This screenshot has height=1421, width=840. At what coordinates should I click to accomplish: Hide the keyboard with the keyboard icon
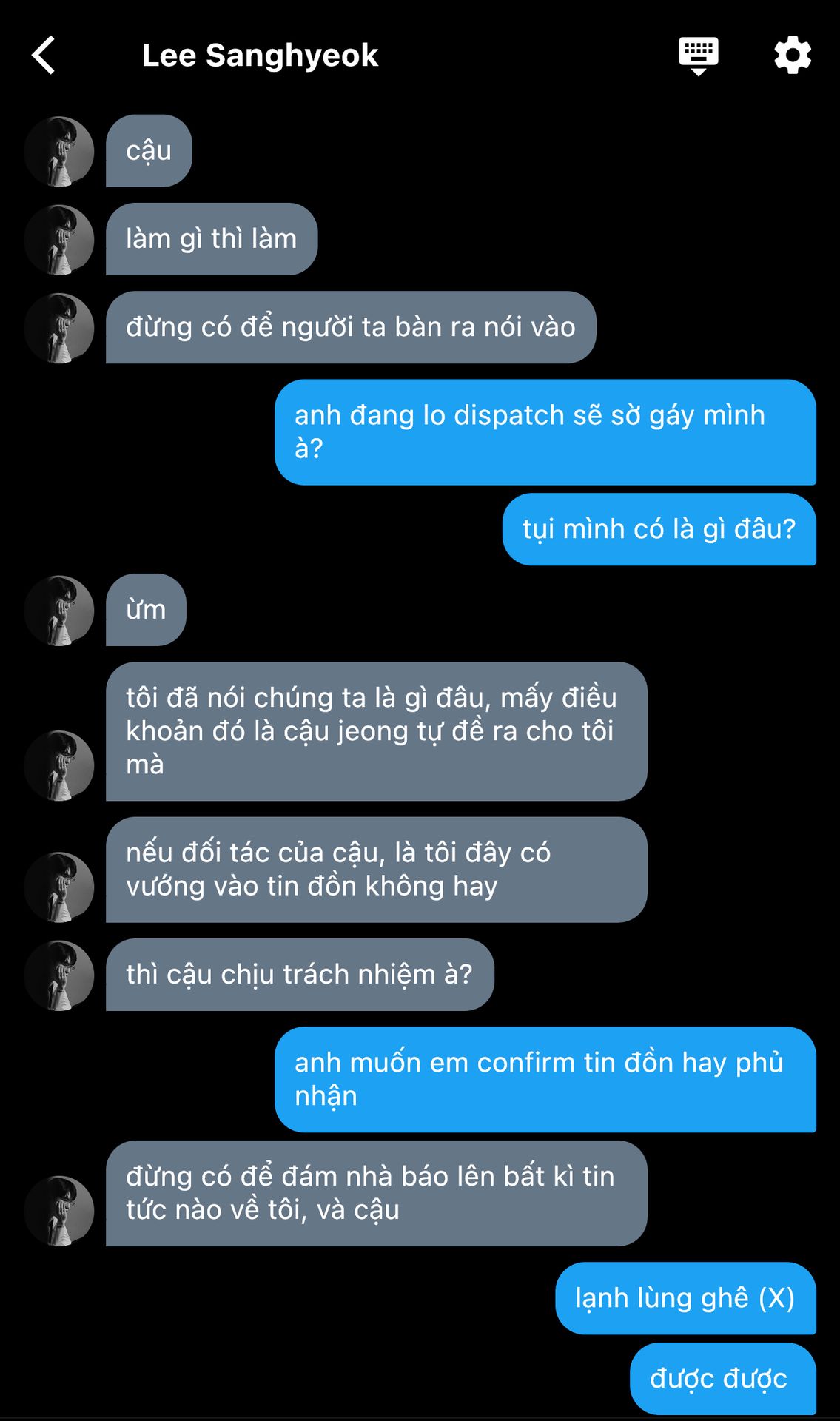point(698,56)
